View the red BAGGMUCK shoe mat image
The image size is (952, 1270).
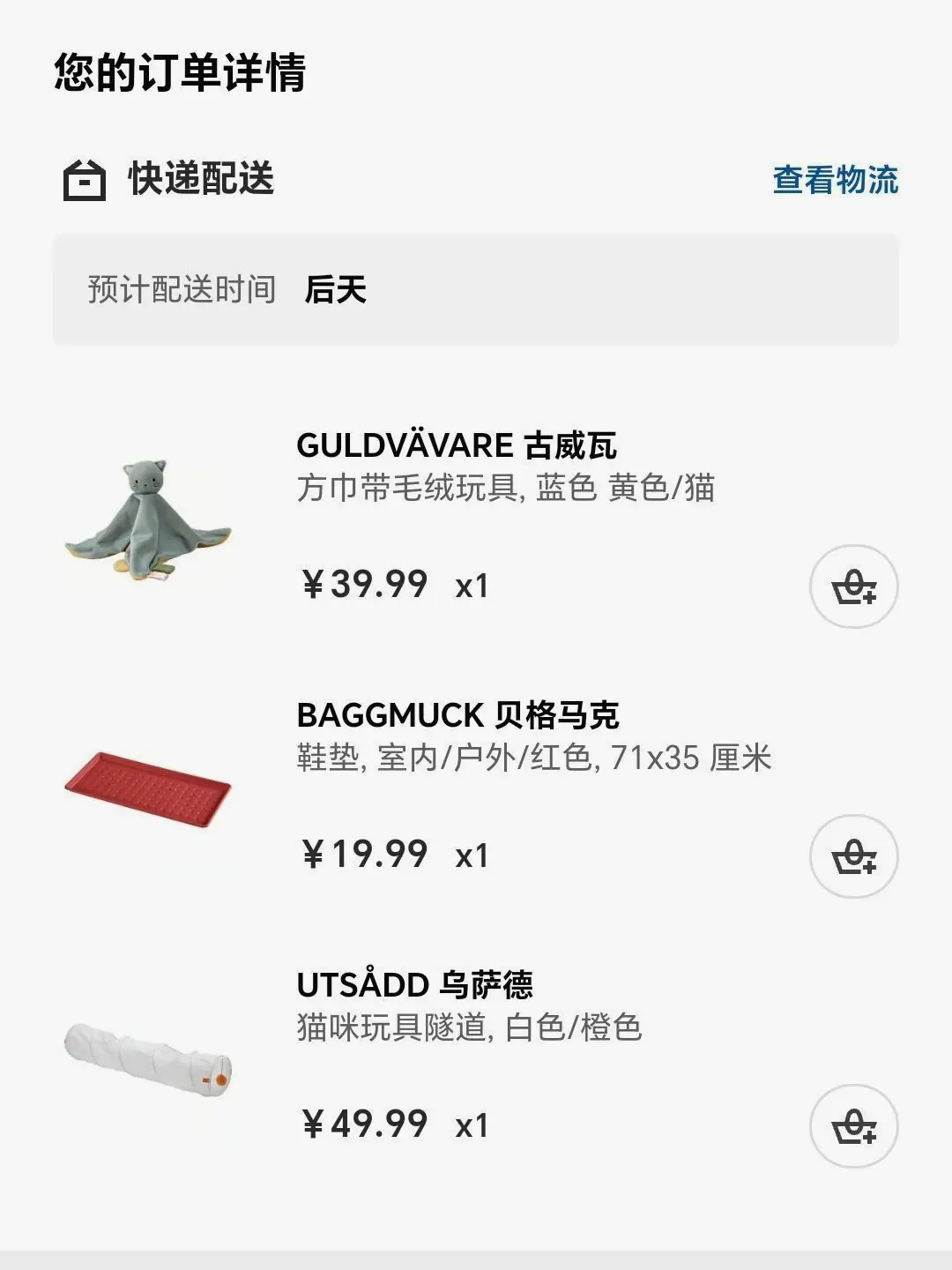pyautogui.click(x=148, y=789)
